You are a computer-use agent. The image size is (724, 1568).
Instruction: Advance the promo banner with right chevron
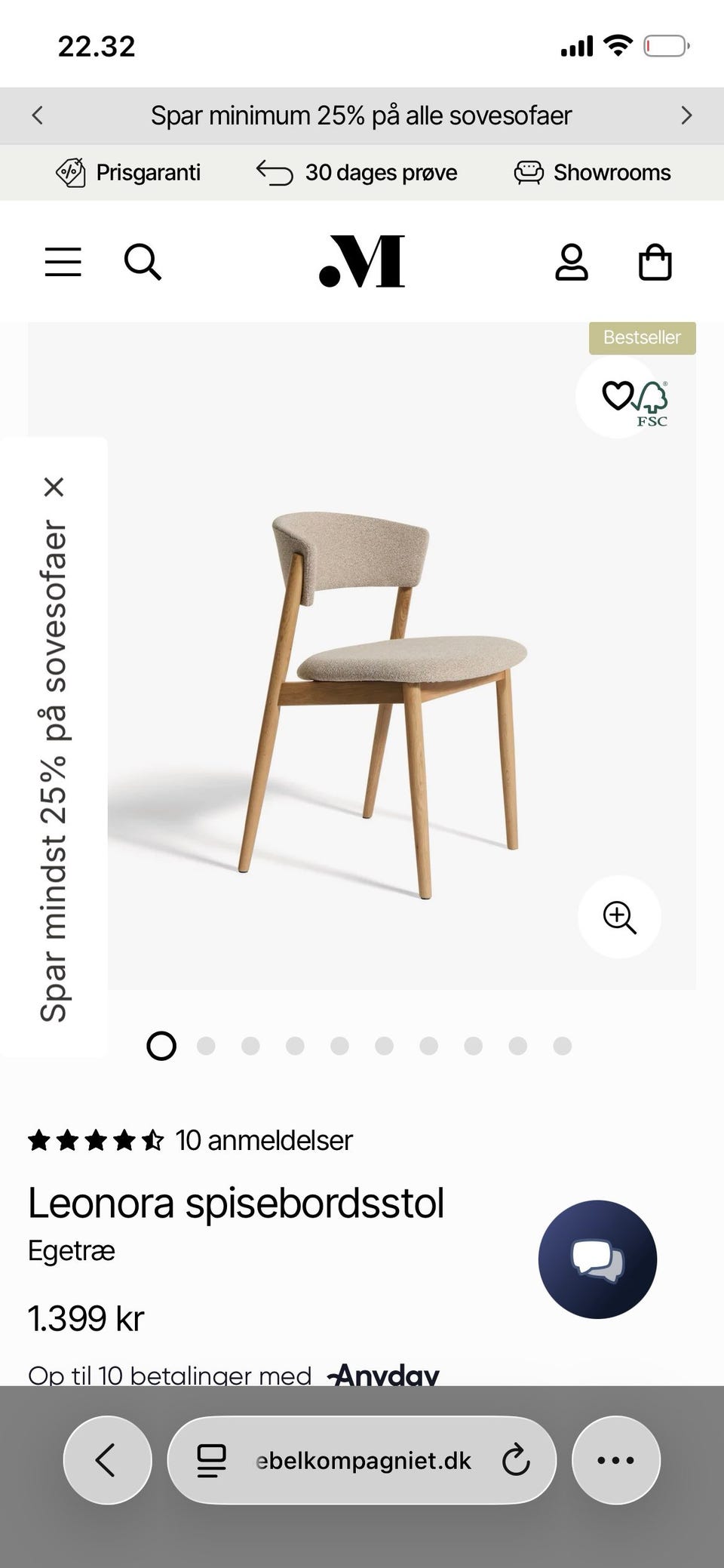click(x=687, y=115)
